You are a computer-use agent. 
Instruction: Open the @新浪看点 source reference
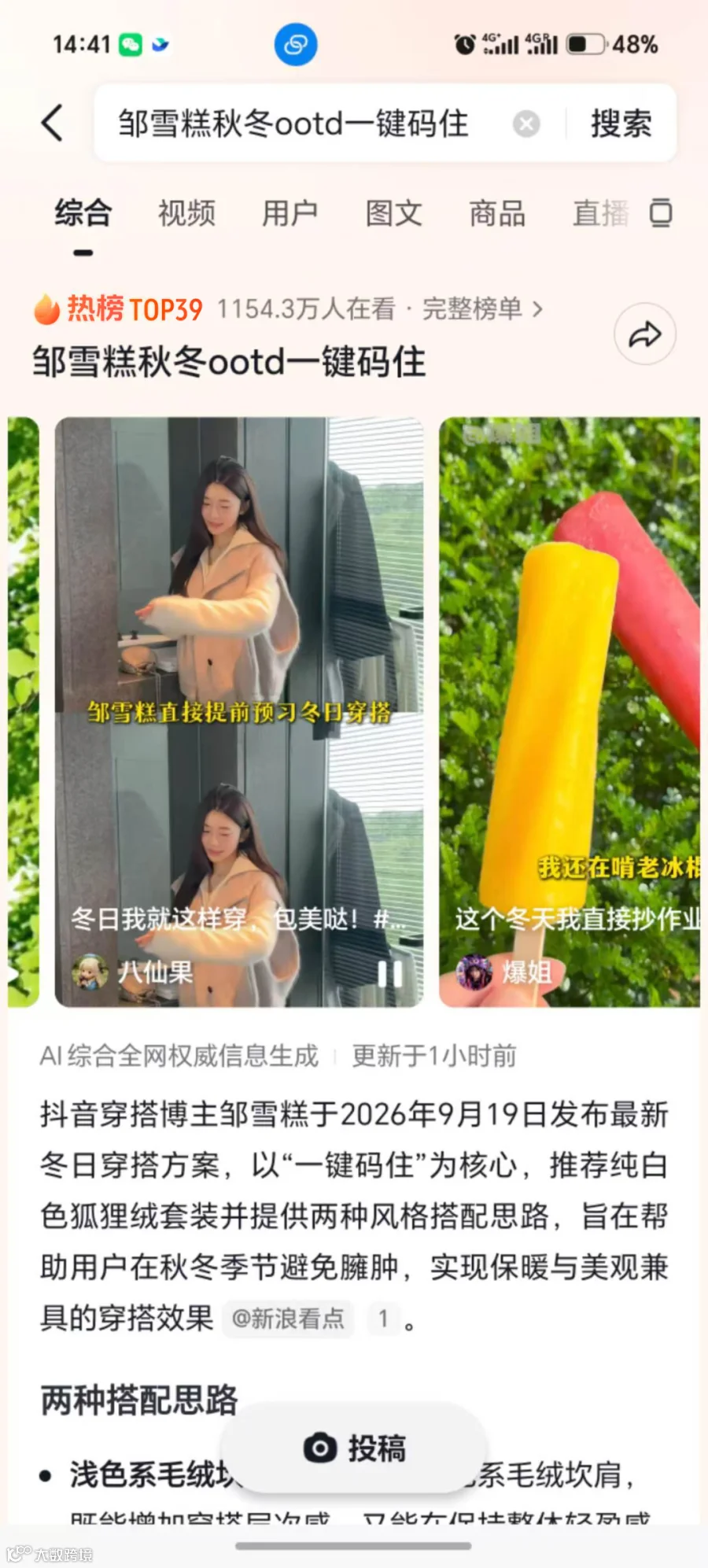point(288,1319)
